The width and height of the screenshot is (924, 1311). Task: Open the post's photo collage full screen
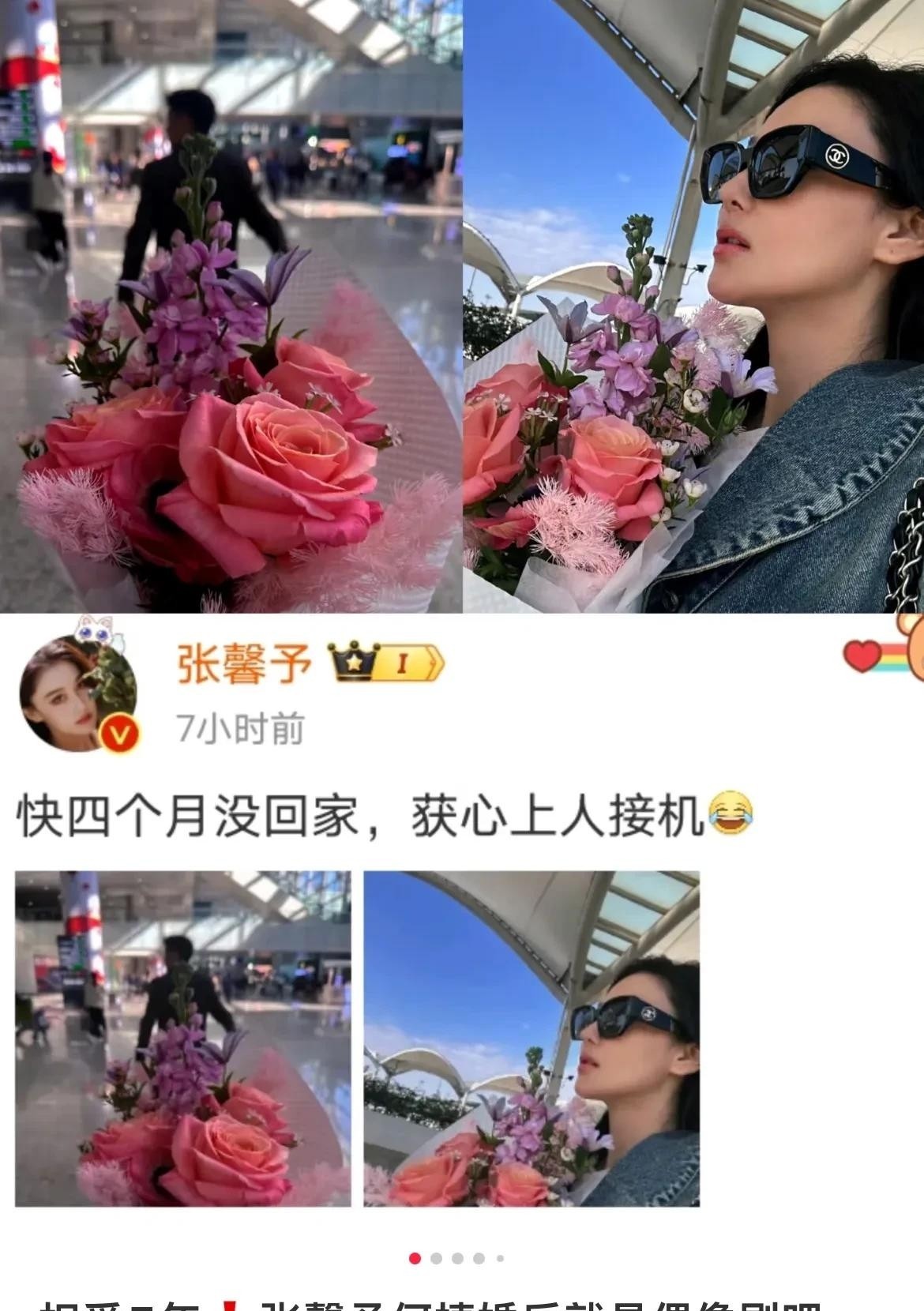[462, 306]
